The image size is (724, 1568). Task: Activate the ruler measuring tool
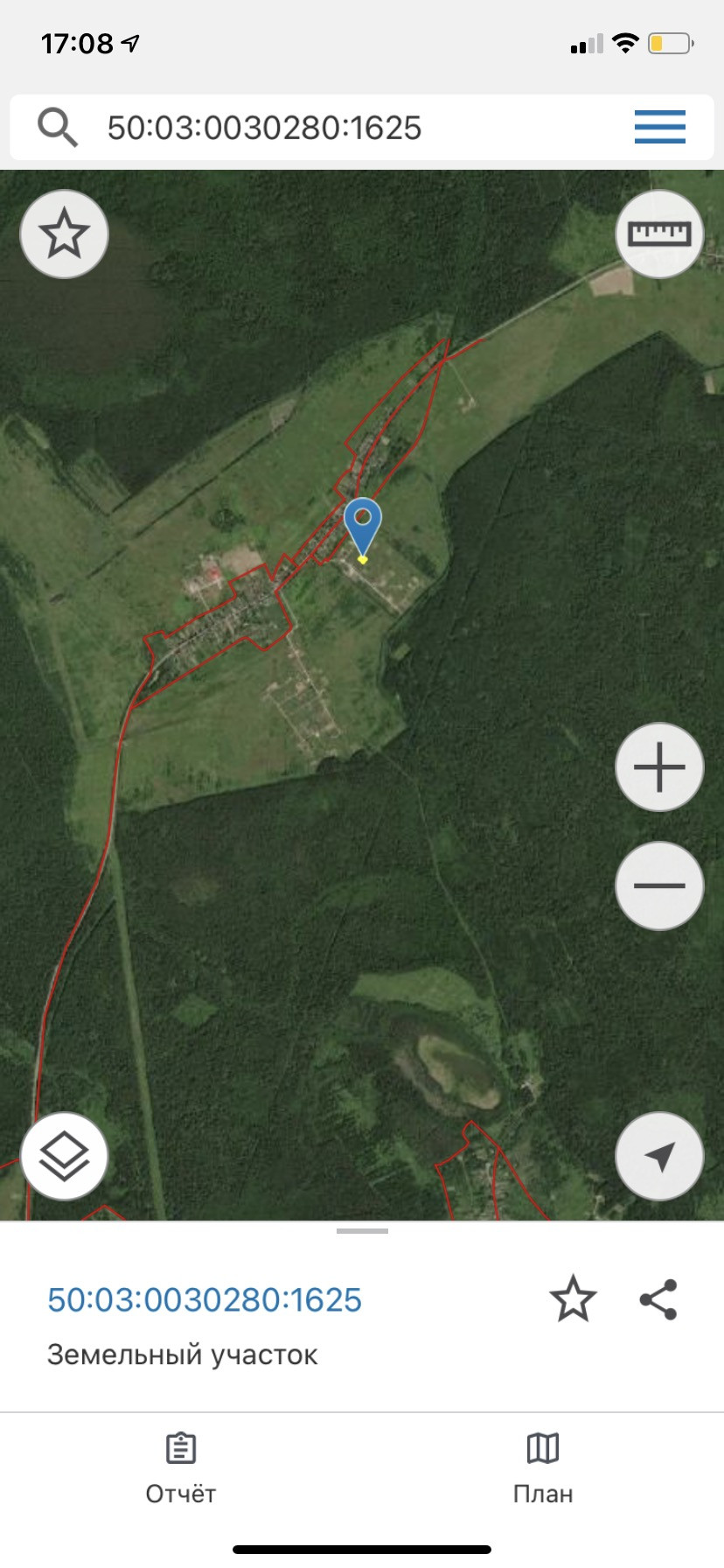(659, 234)
